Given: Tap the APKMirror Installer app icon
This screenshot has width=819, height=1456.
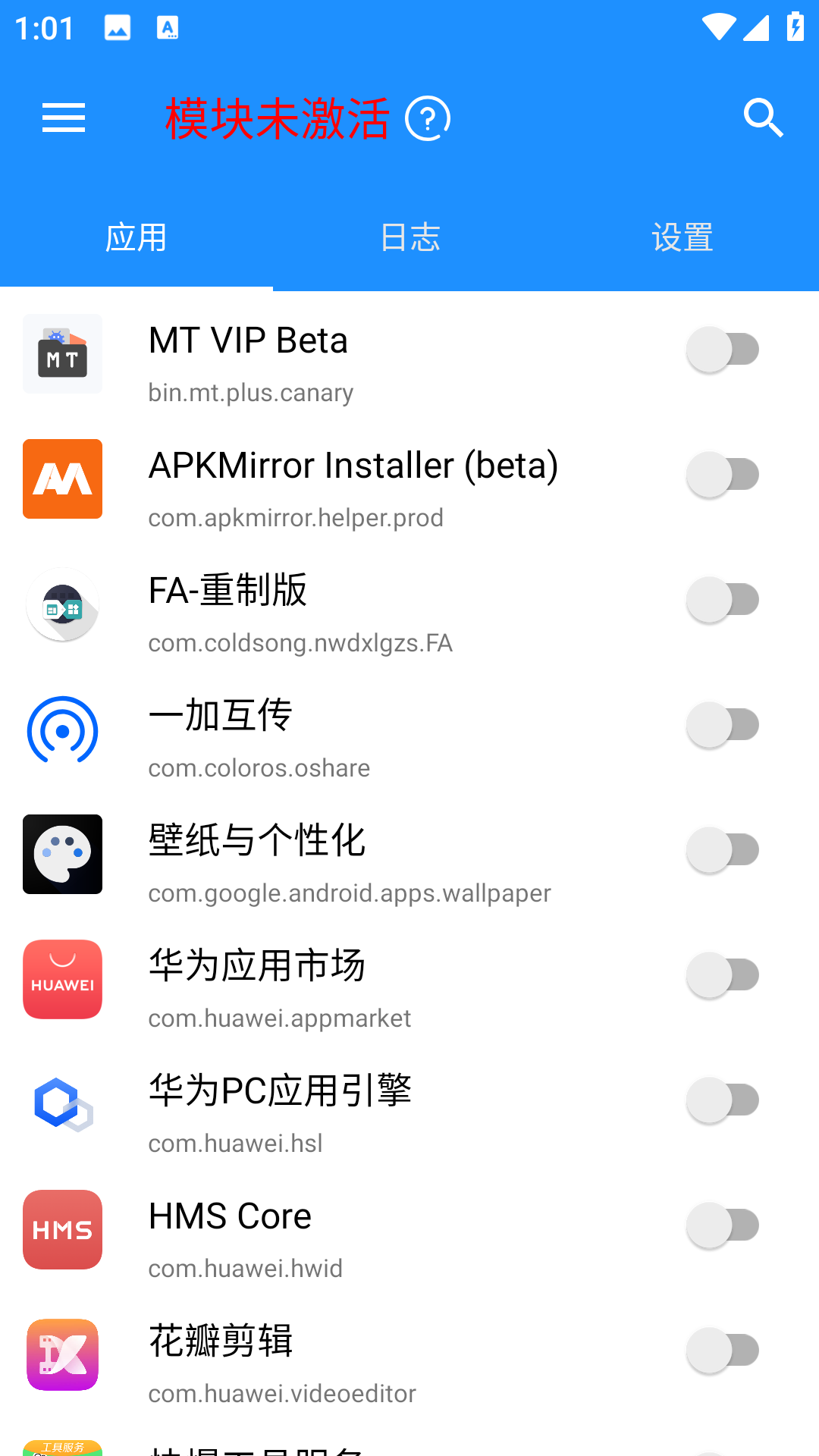Looking at the screenshot, I should (62, 479).
